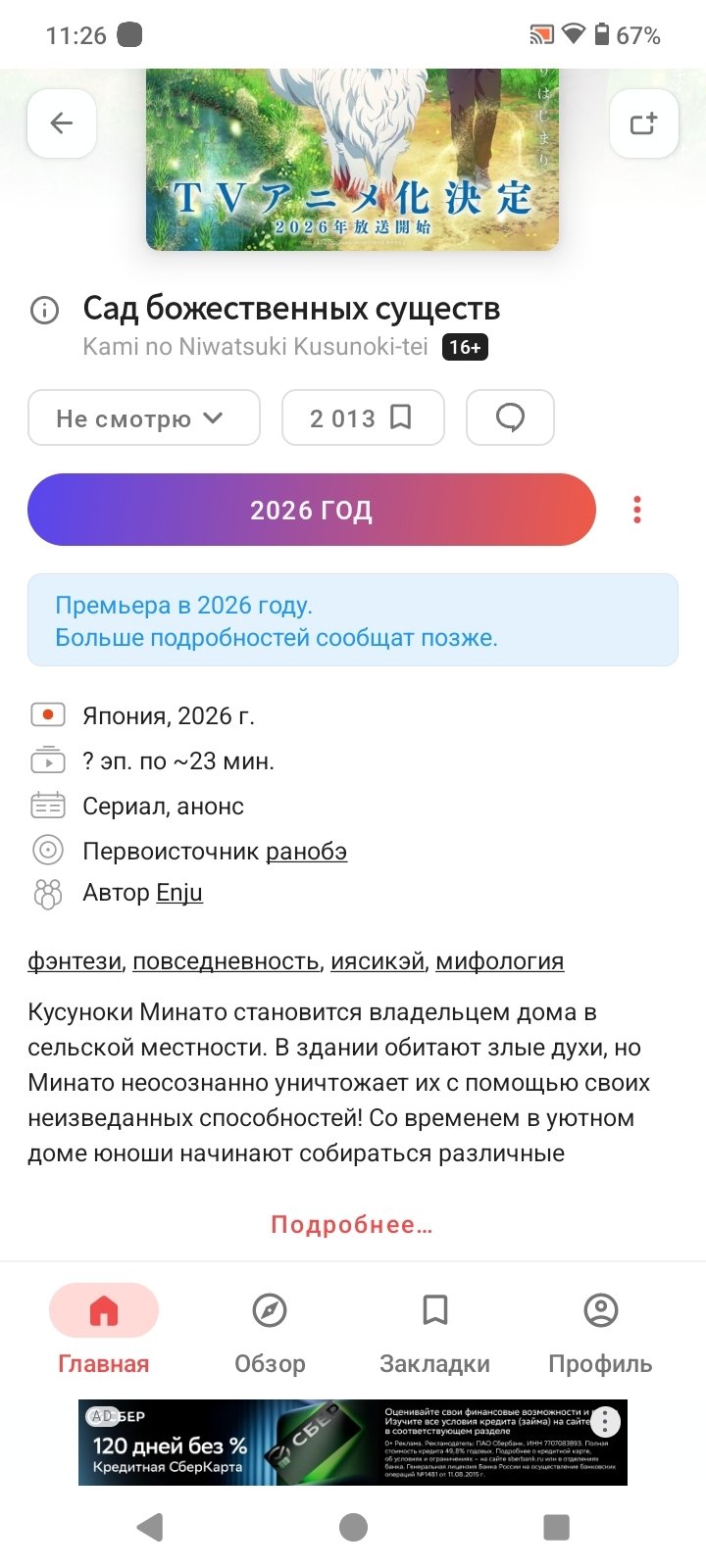Tap the system home button
The height and width of the screenshot is (1568, 706).
(x=353, y=1527)
